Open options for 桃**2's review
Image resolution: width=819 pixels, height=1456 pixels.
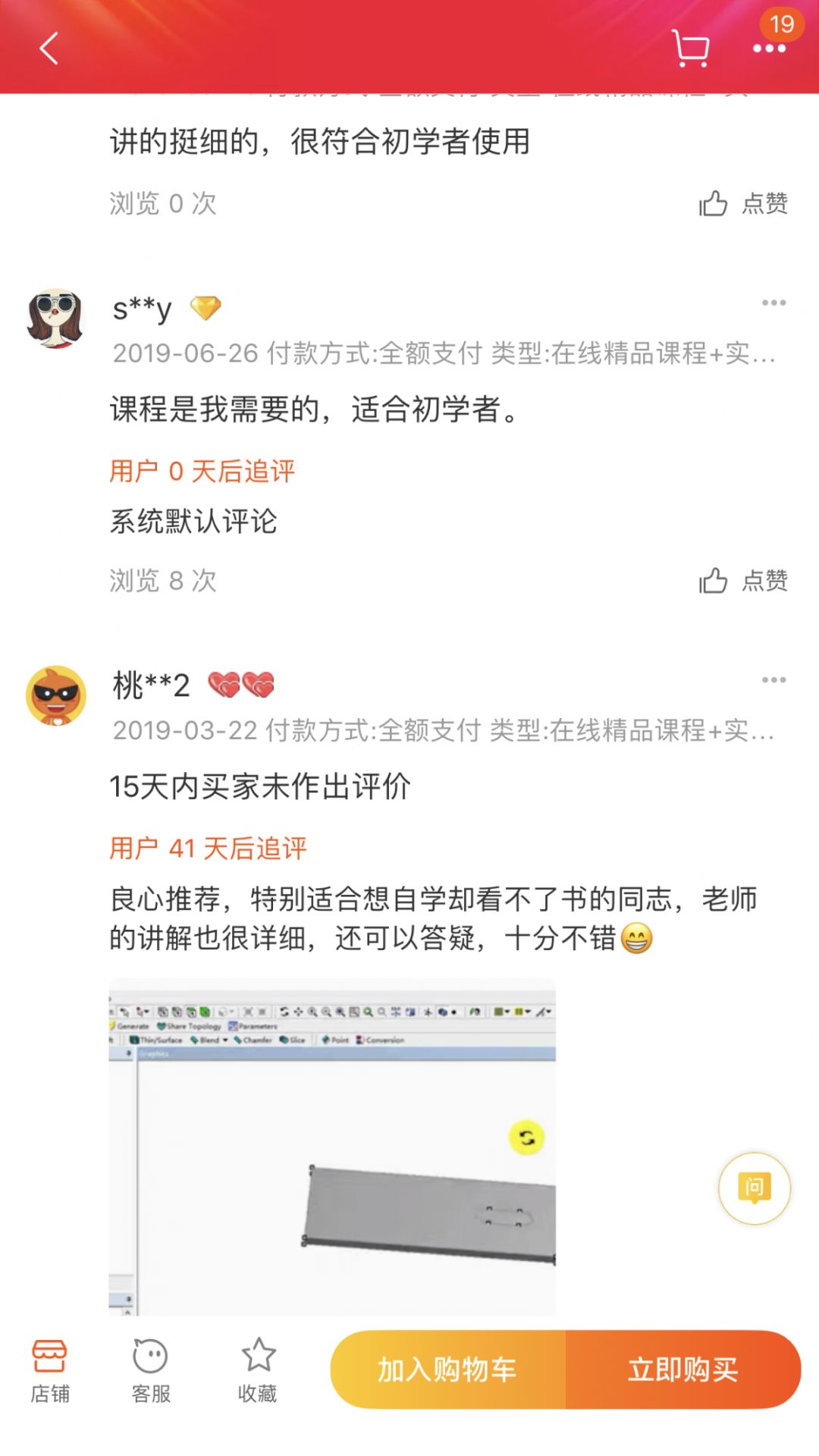tap(773, 680)
